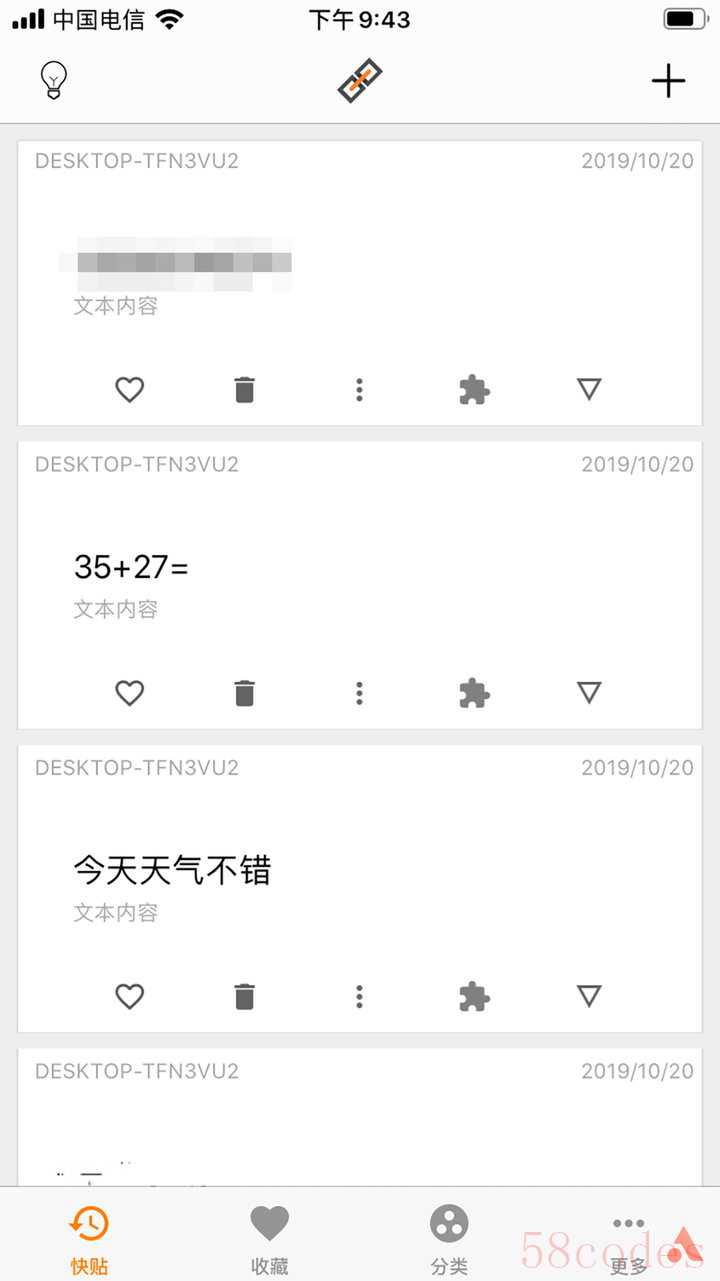Open more options for 今天天气不错 clip

coord(359,996)
